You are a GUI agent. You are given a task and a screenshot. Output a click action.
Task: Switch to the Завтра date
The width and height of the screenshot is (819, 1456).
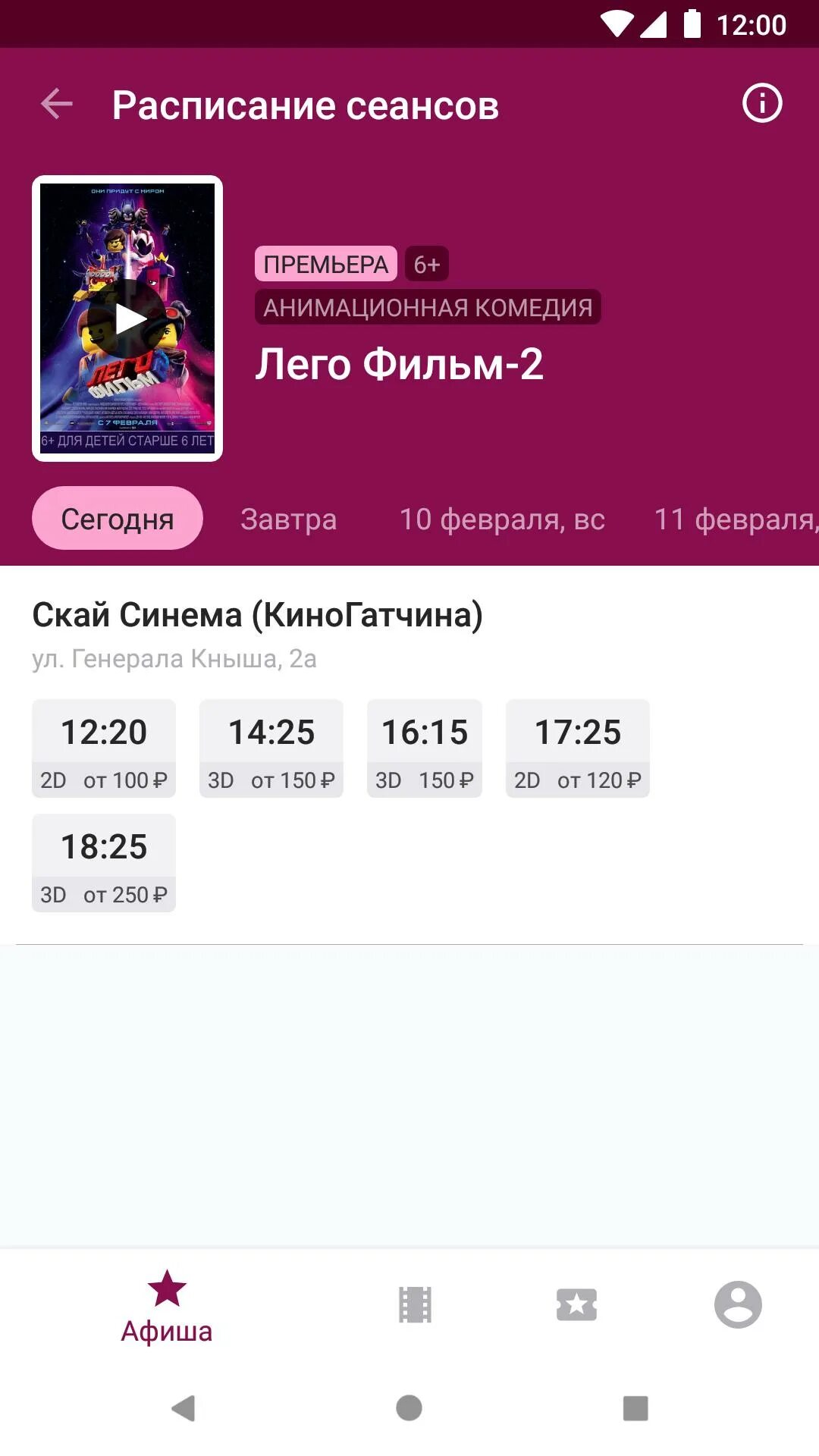289,519
